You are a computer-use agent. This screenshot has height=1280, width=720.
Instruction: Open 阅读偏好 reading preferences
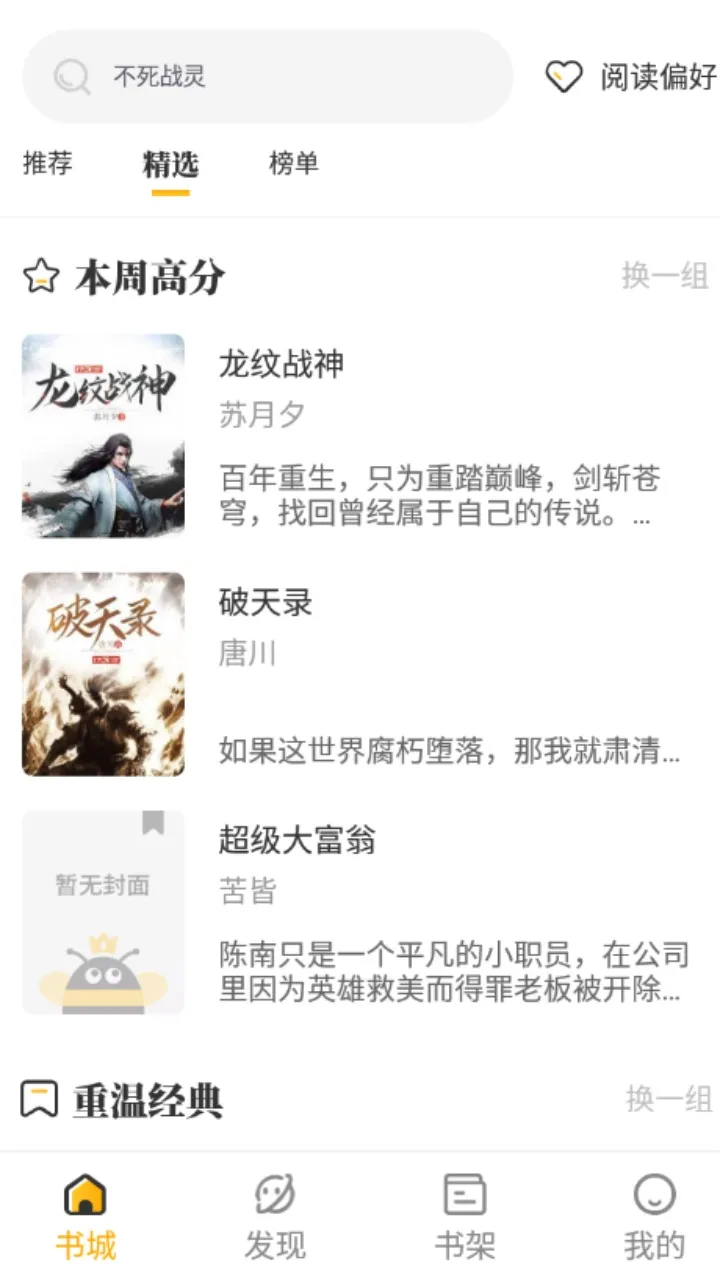coord(631,77)
